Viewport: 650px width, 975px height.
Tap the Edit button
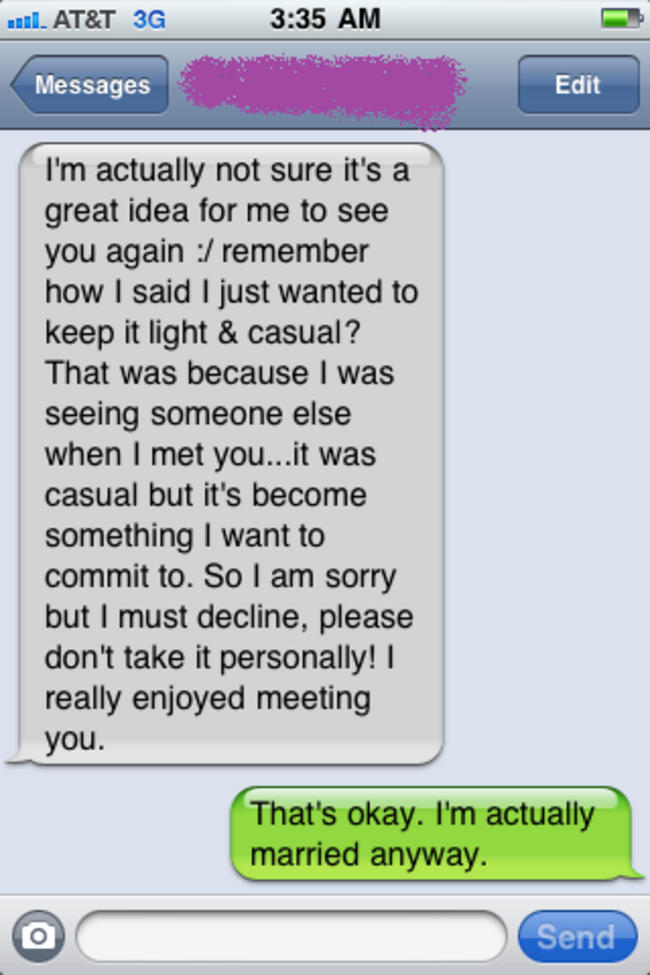tap(577, 85)
